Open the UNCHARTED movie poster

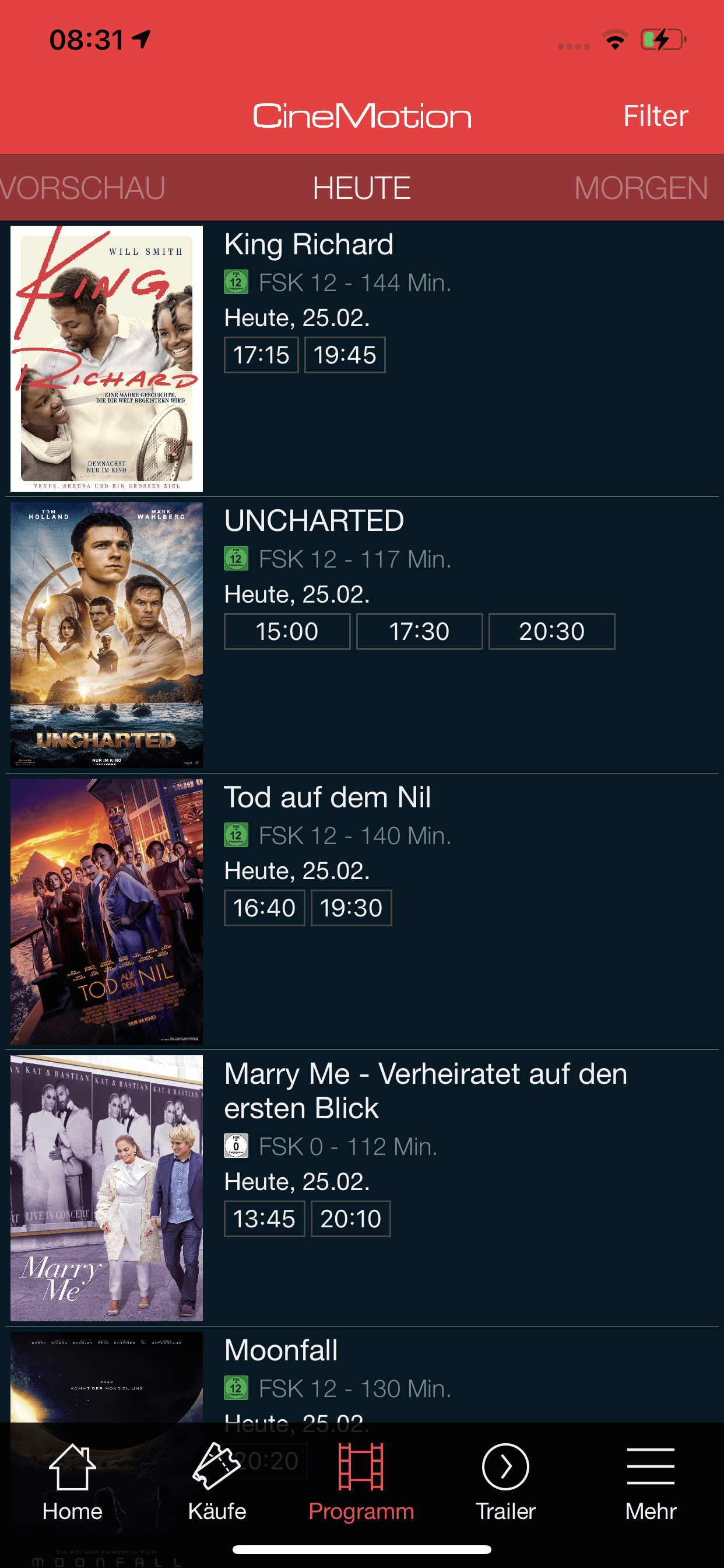tap(107, 635)
